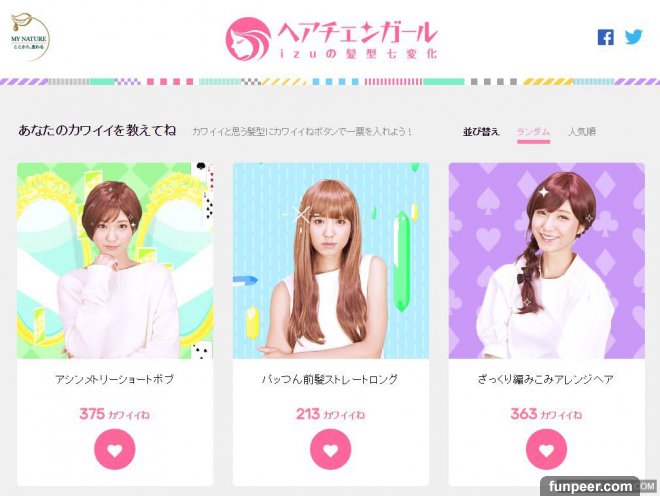Viewport: 660px width, 496px height.
Task: Vote heart for アシンメトリーショートボブ
Action: click(115, 449)
